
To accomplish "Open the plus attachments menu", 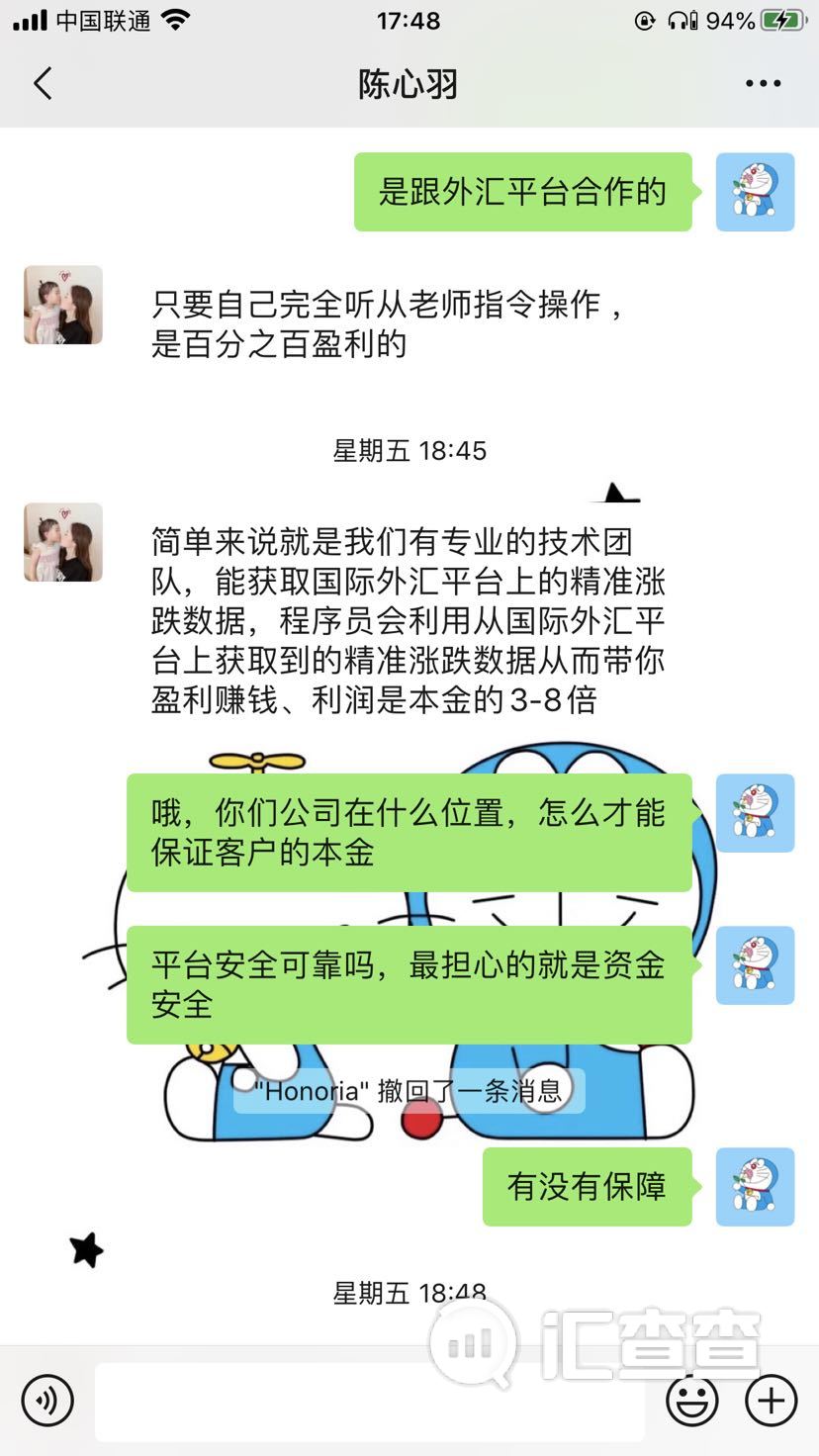I will click(771, 1401).
